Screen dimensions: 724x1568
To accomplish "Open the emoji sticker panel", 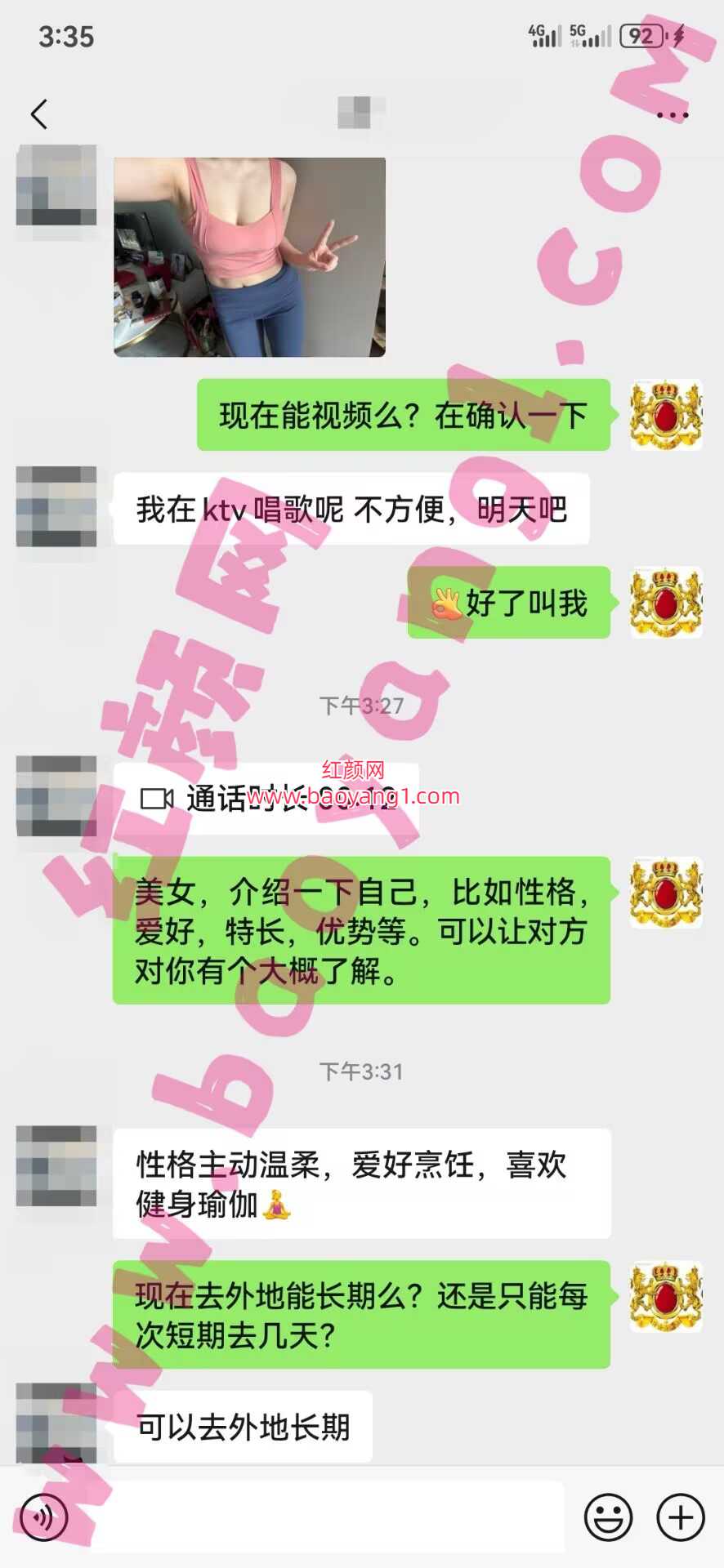I will point(608,1517).
